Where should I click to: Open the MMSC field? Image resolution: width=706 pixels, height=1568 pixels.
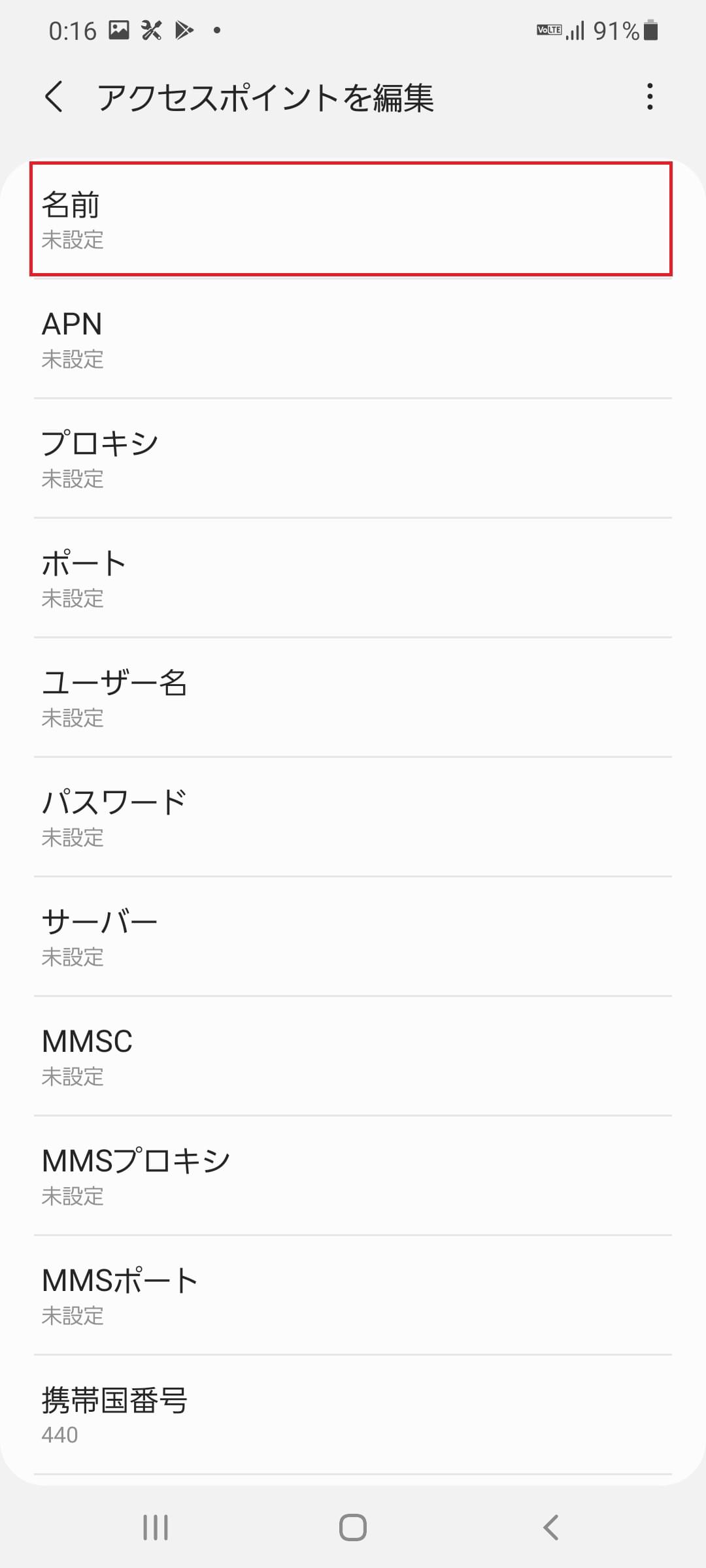coord(353,1056)
